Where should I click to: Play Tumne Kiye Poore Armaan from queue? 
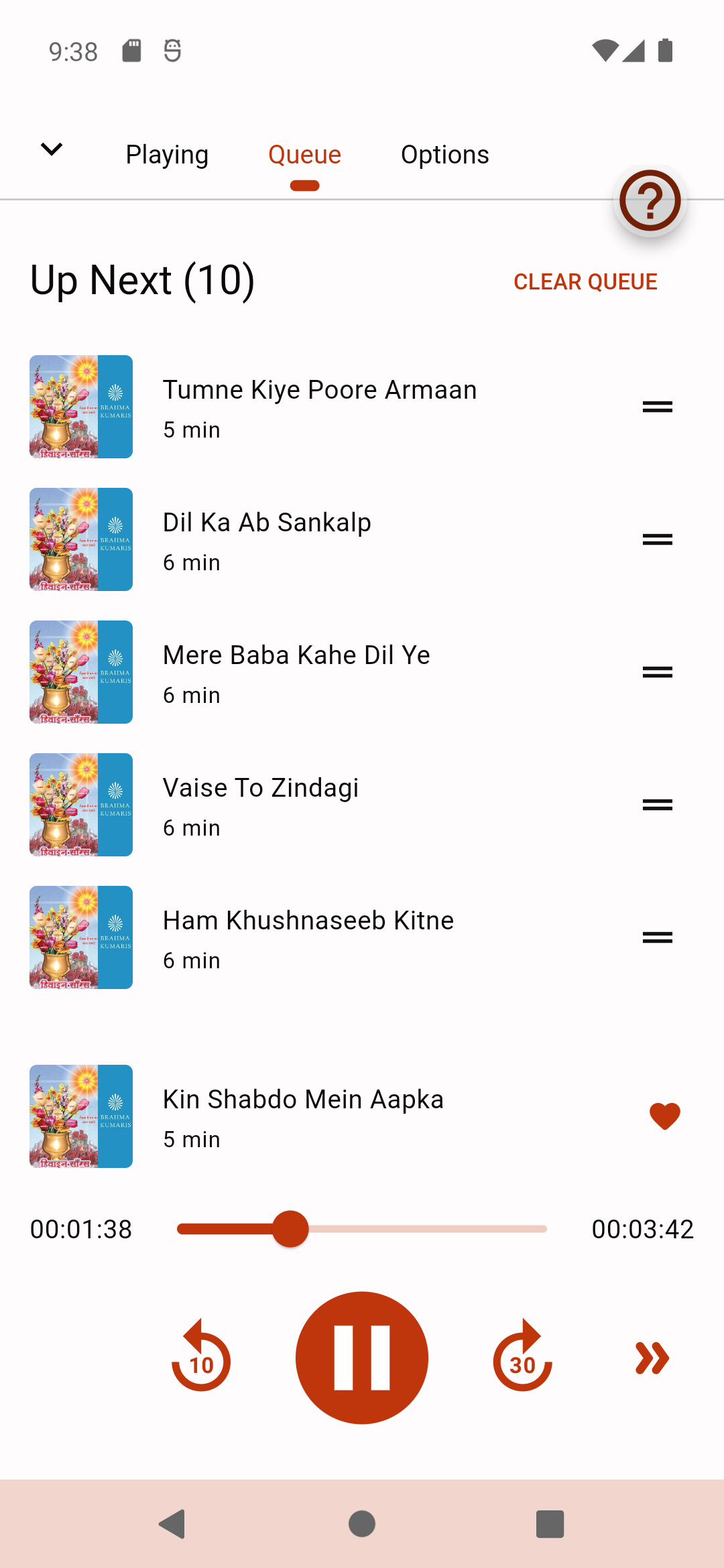(320, 406)
